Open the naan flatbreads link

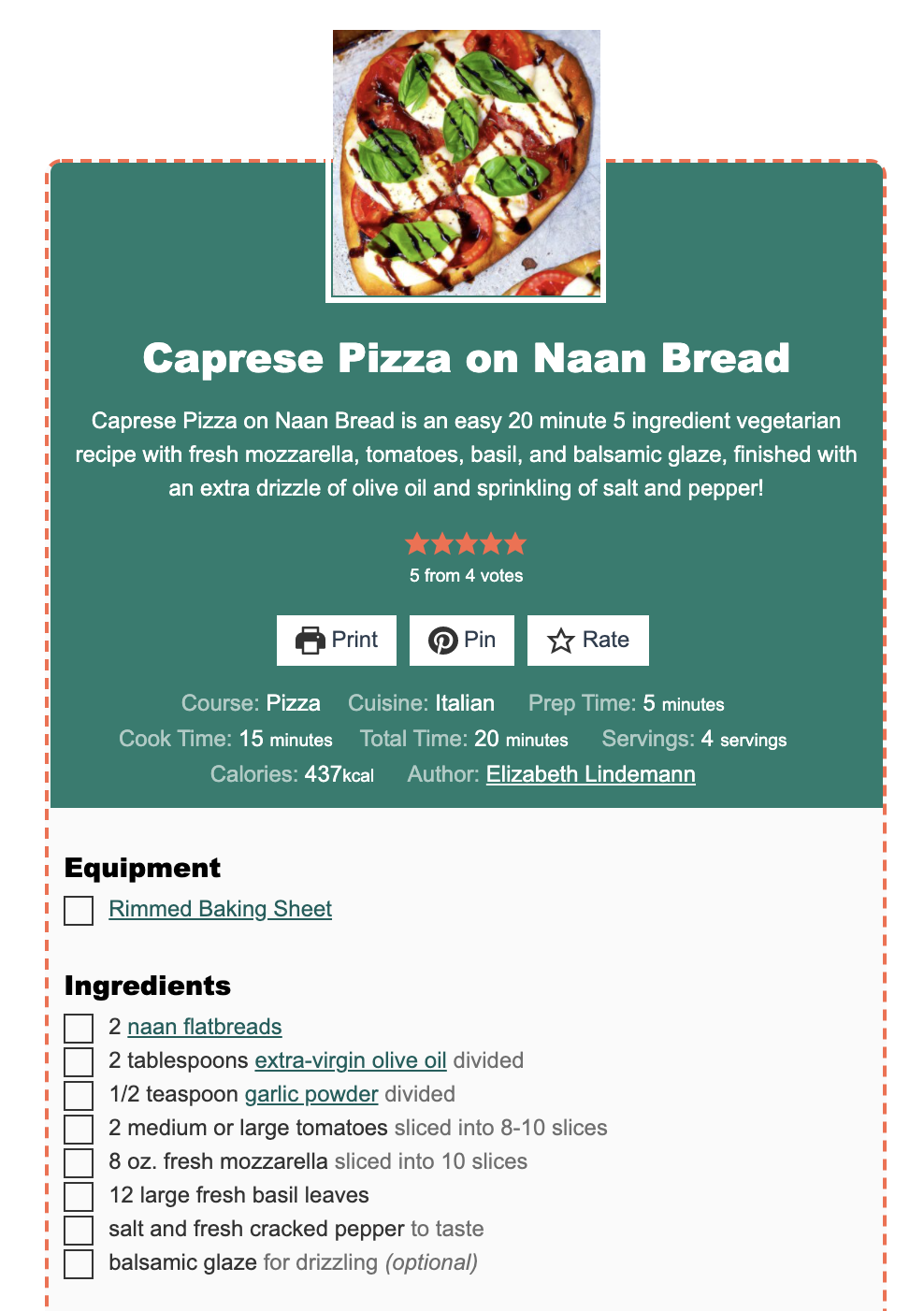(204, 1027)
